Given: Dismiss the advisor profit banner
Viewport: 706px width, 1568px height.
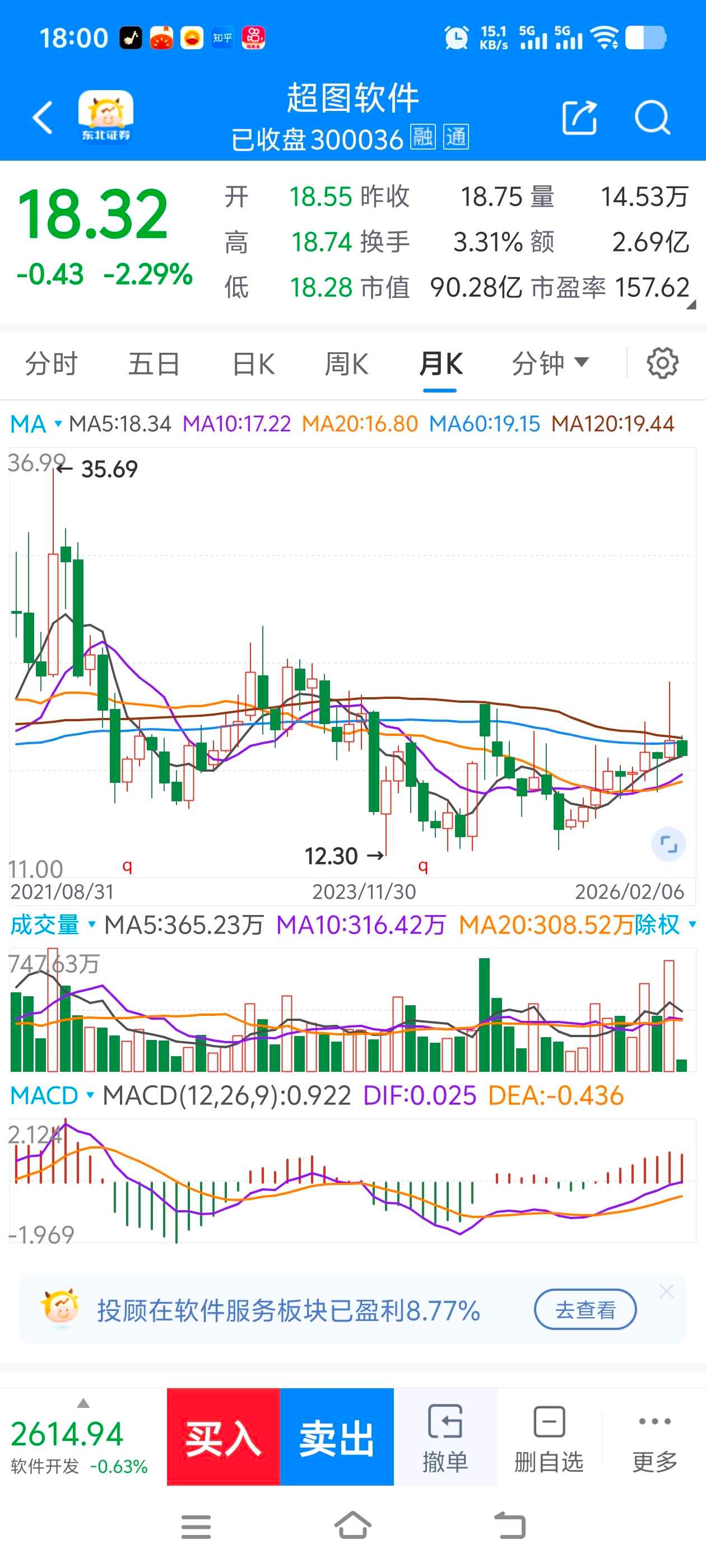Looking at the screenshot, I should 666,1291.
